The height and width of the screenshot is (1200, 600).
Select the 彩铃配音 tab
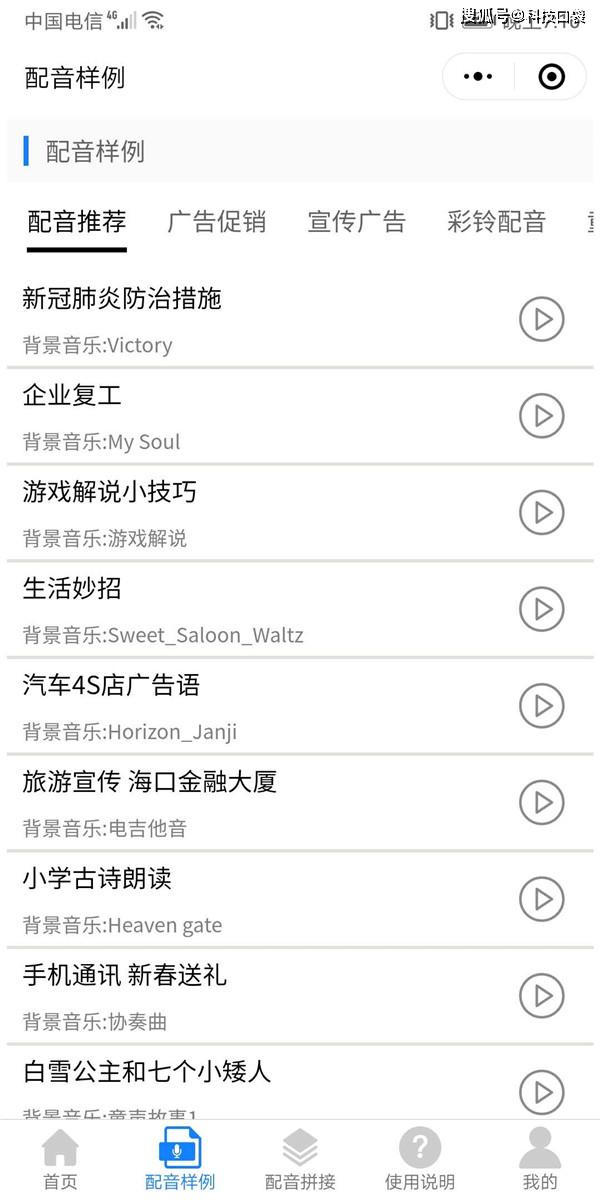click(x=497, y=222)
